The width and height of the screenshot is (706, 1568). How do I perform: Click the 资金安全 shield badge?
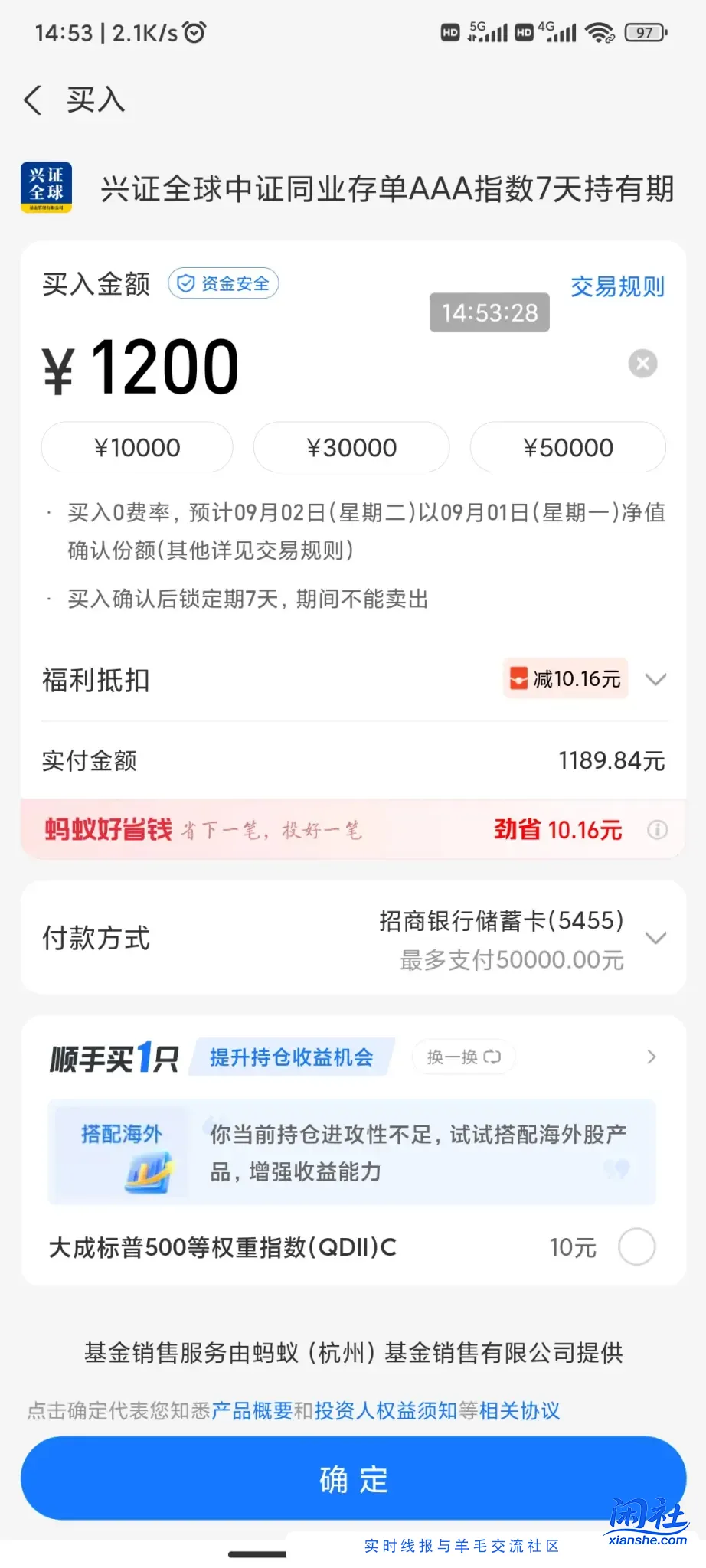(x=223, y=283)
